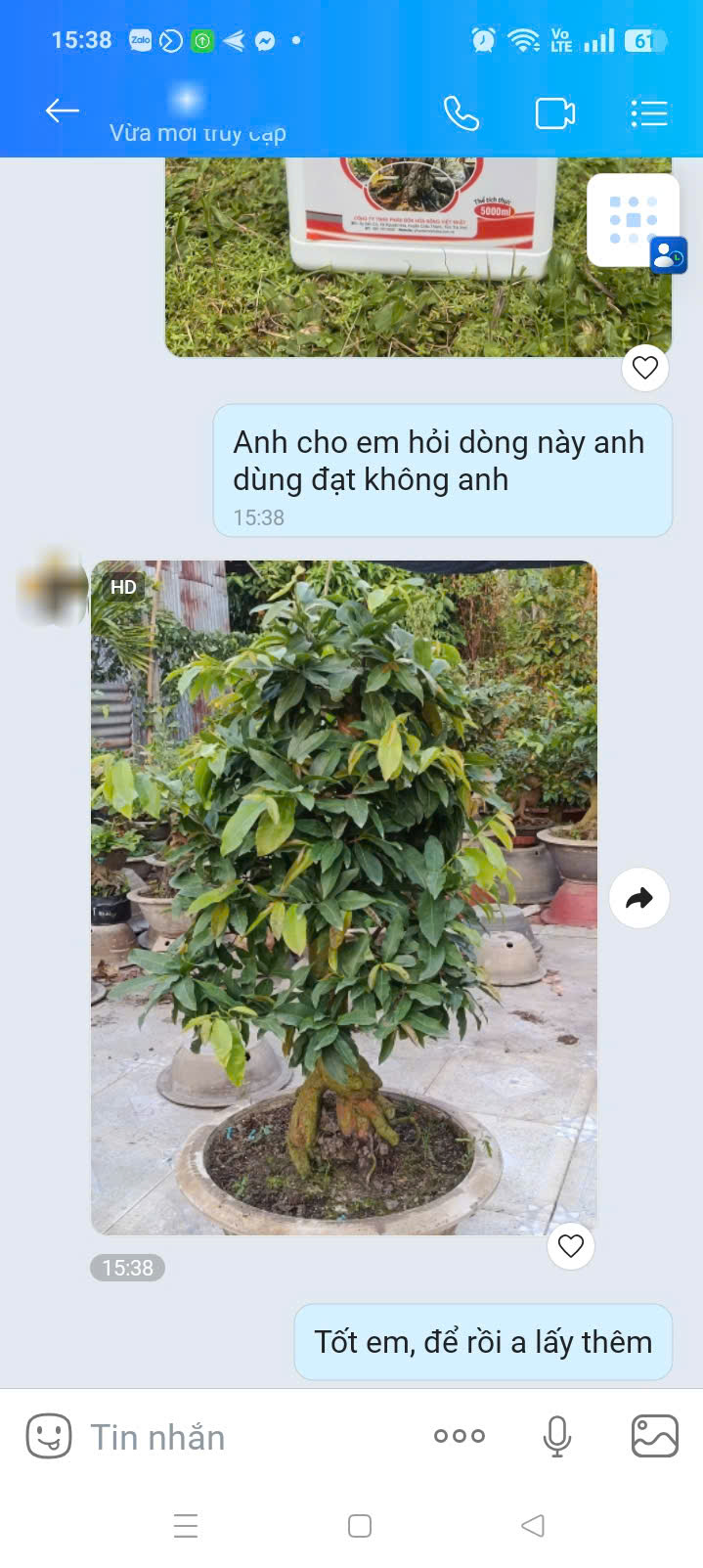This screenshot has height=1568, width=703.
Task: Open the conversation options menu
Action: coord(648,113)
